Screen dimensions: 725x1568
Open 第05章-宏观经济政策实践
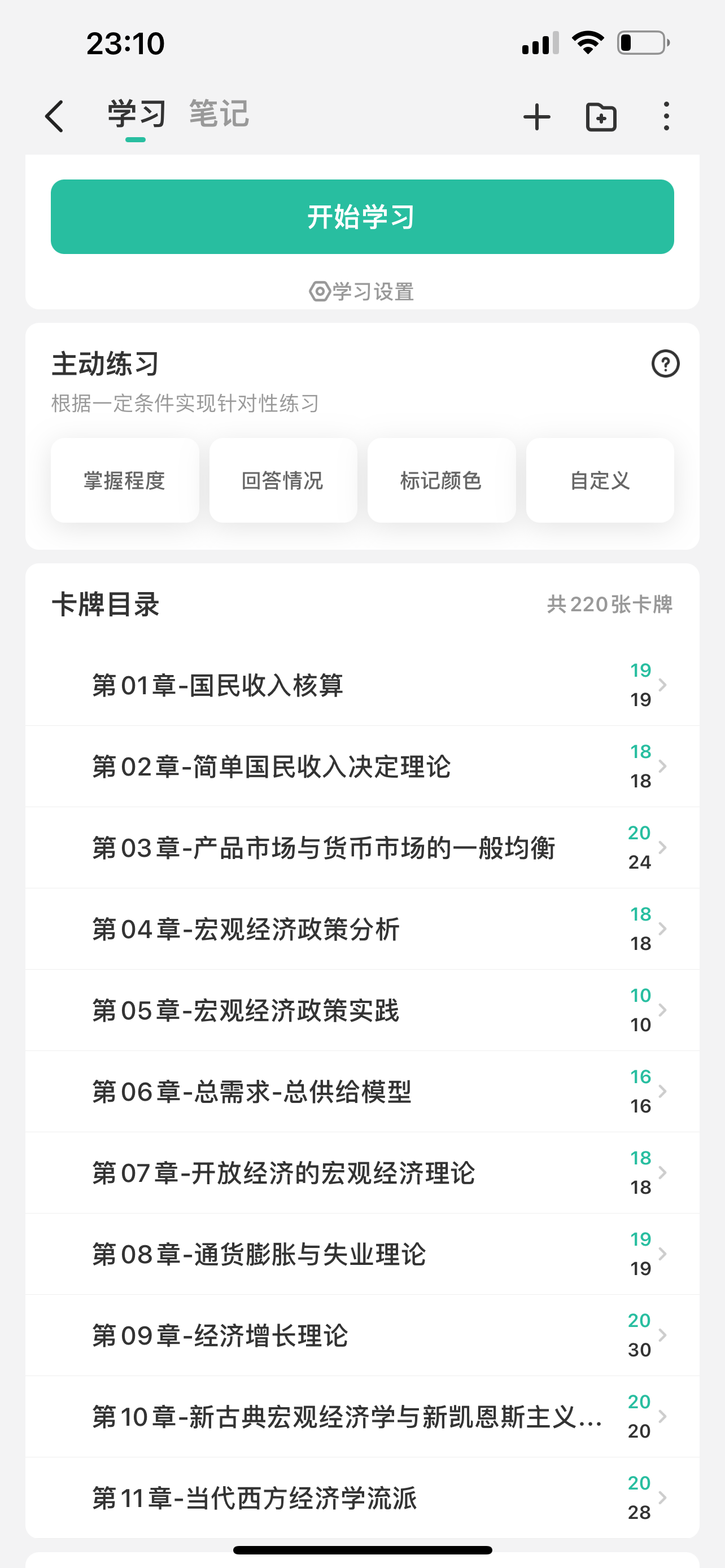(362, 1010)
